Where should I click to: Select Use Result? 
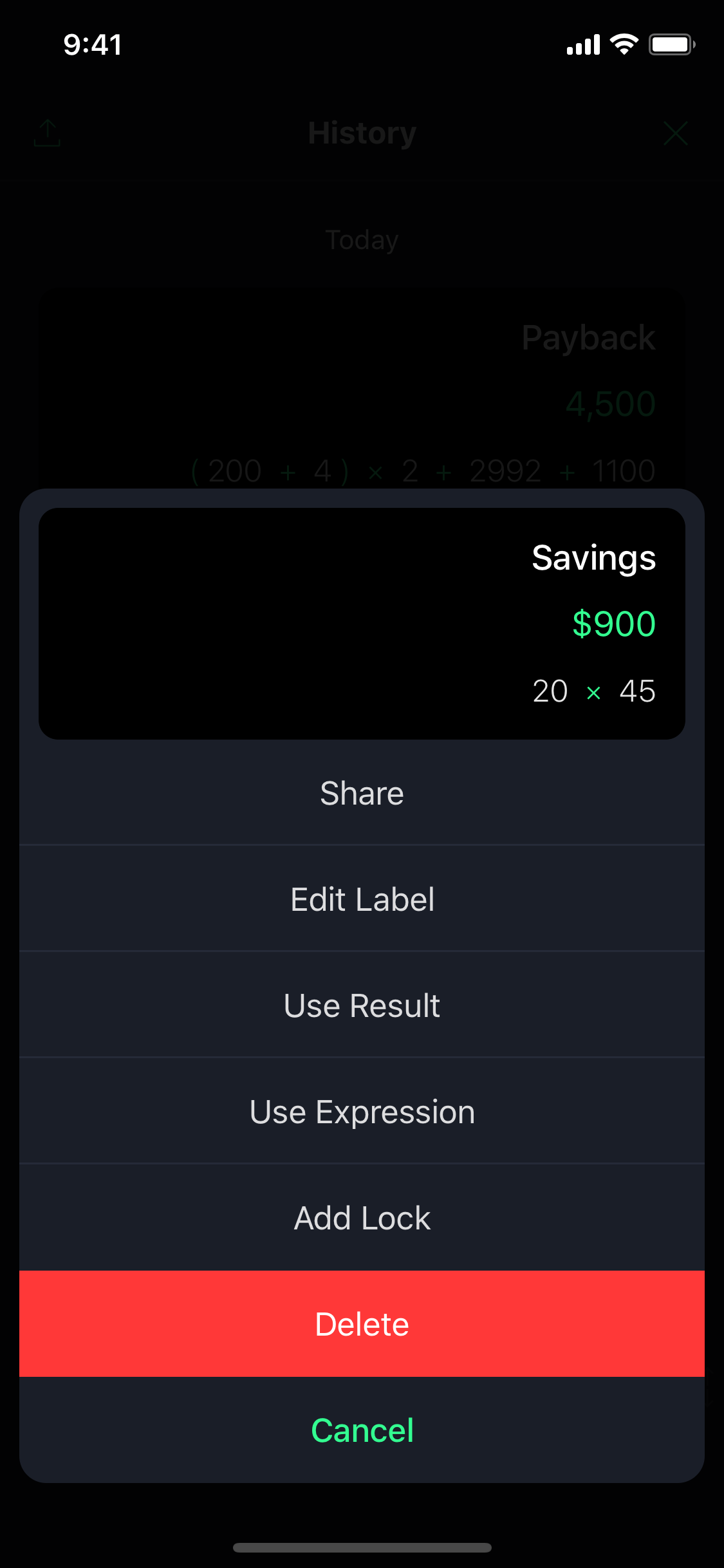[x=362, y=1005]
